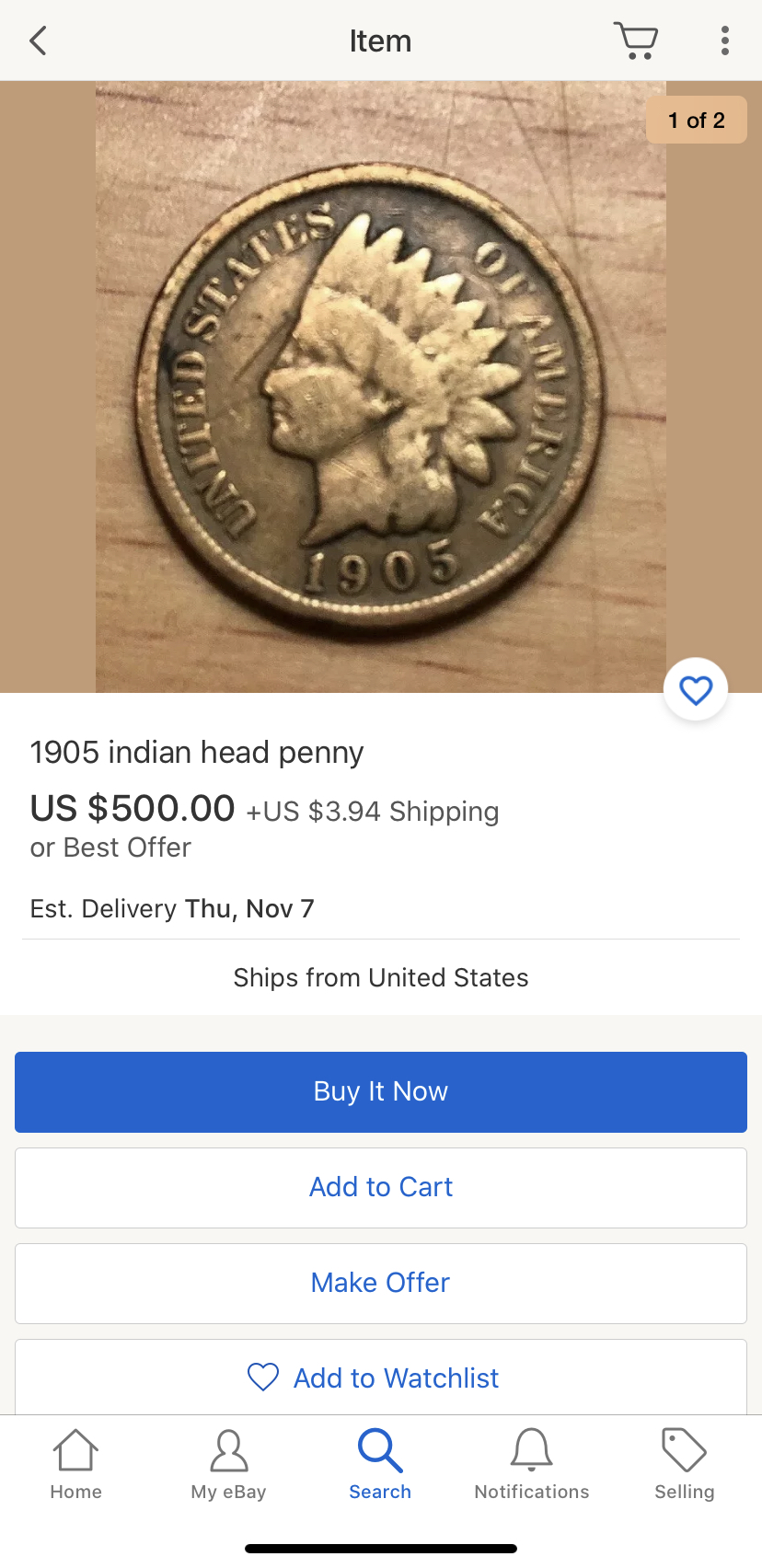The width and height of the screenshot is (762, 1568).
Task: Go to the Selling tab
Action: 684,1465
